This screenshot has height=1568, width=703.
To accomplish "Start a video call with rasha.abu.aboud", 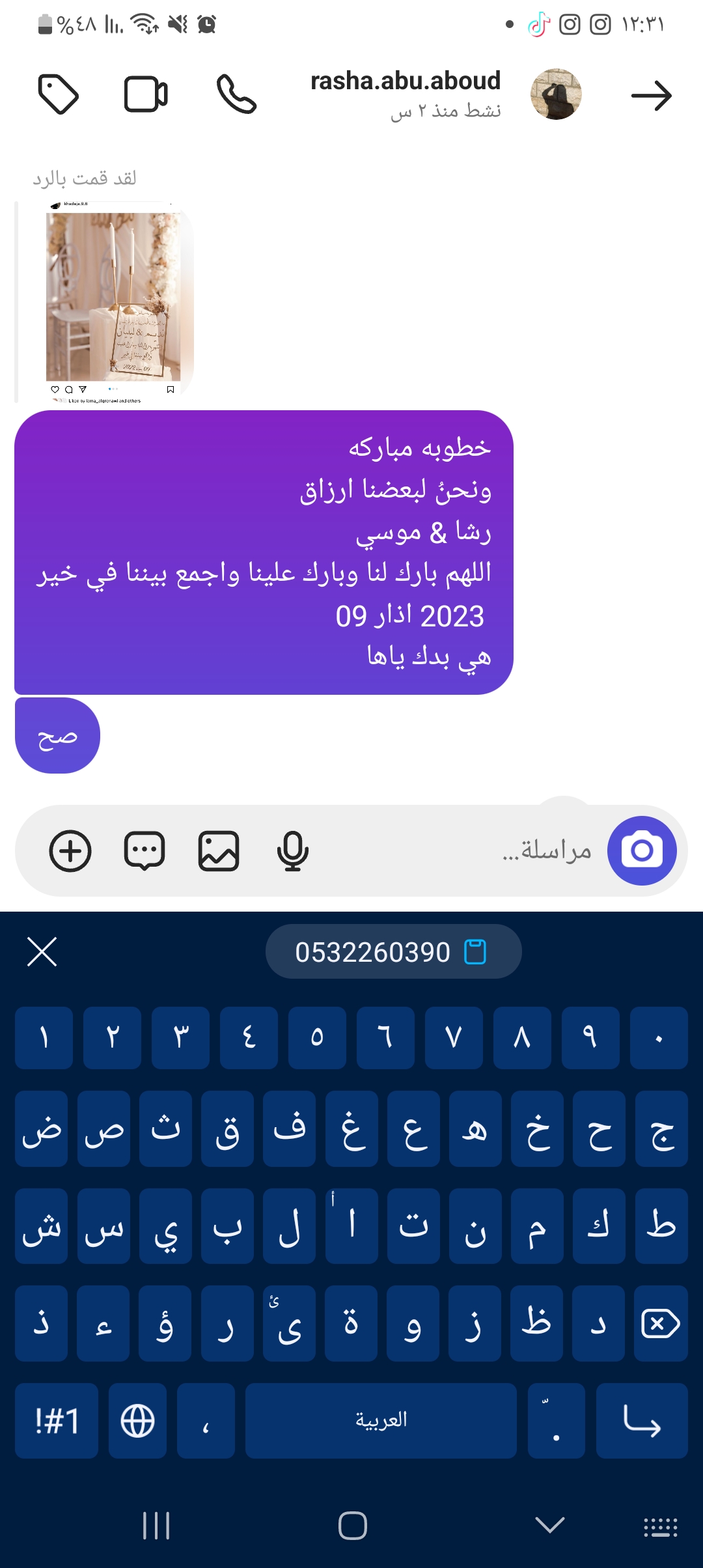I will [146, 94].
